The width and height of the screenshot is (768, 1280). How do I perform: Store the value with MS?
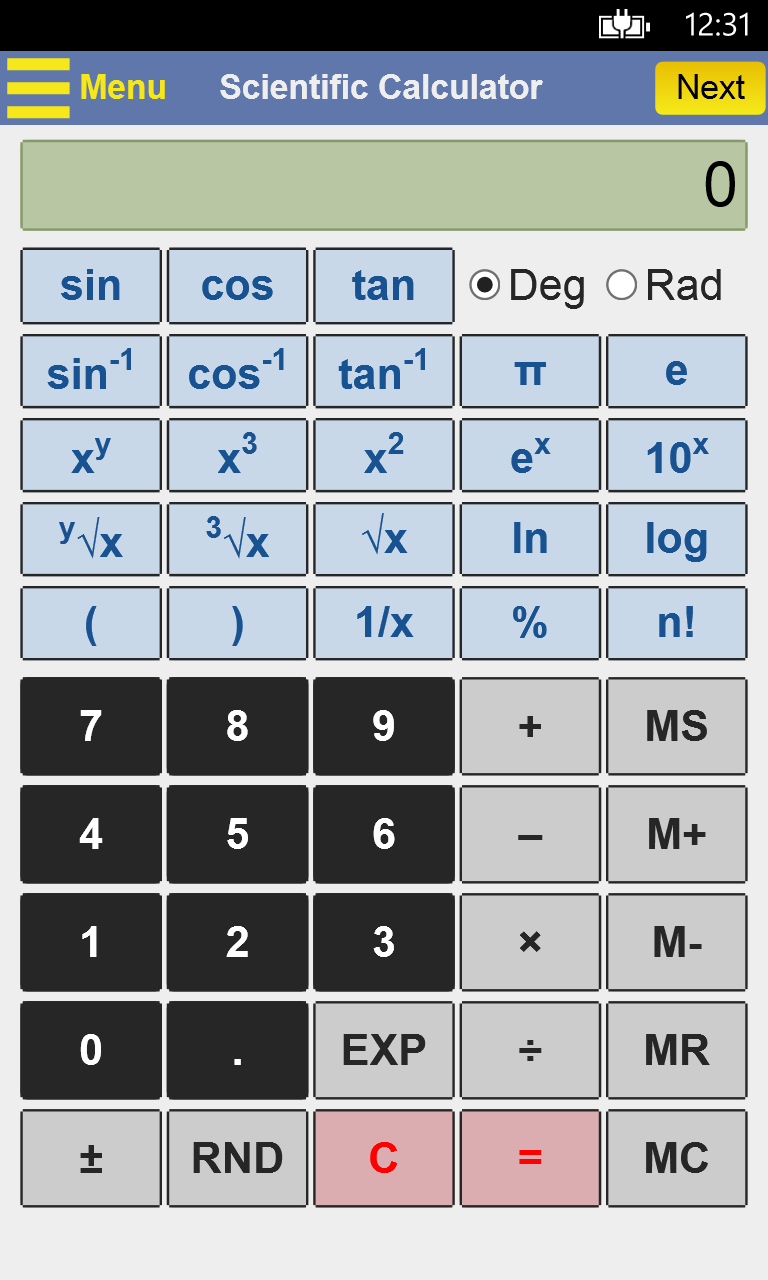point(677,726)
